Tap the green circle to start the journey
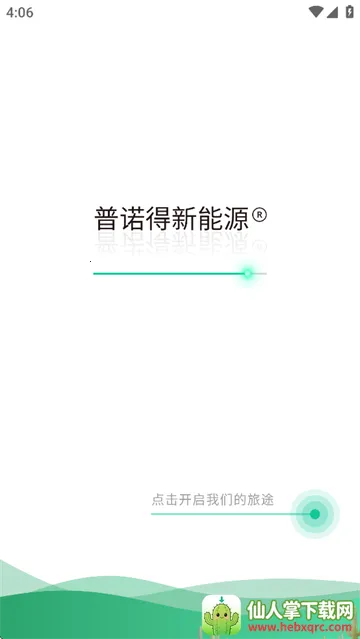360x639 pixels. pos(315,514)
